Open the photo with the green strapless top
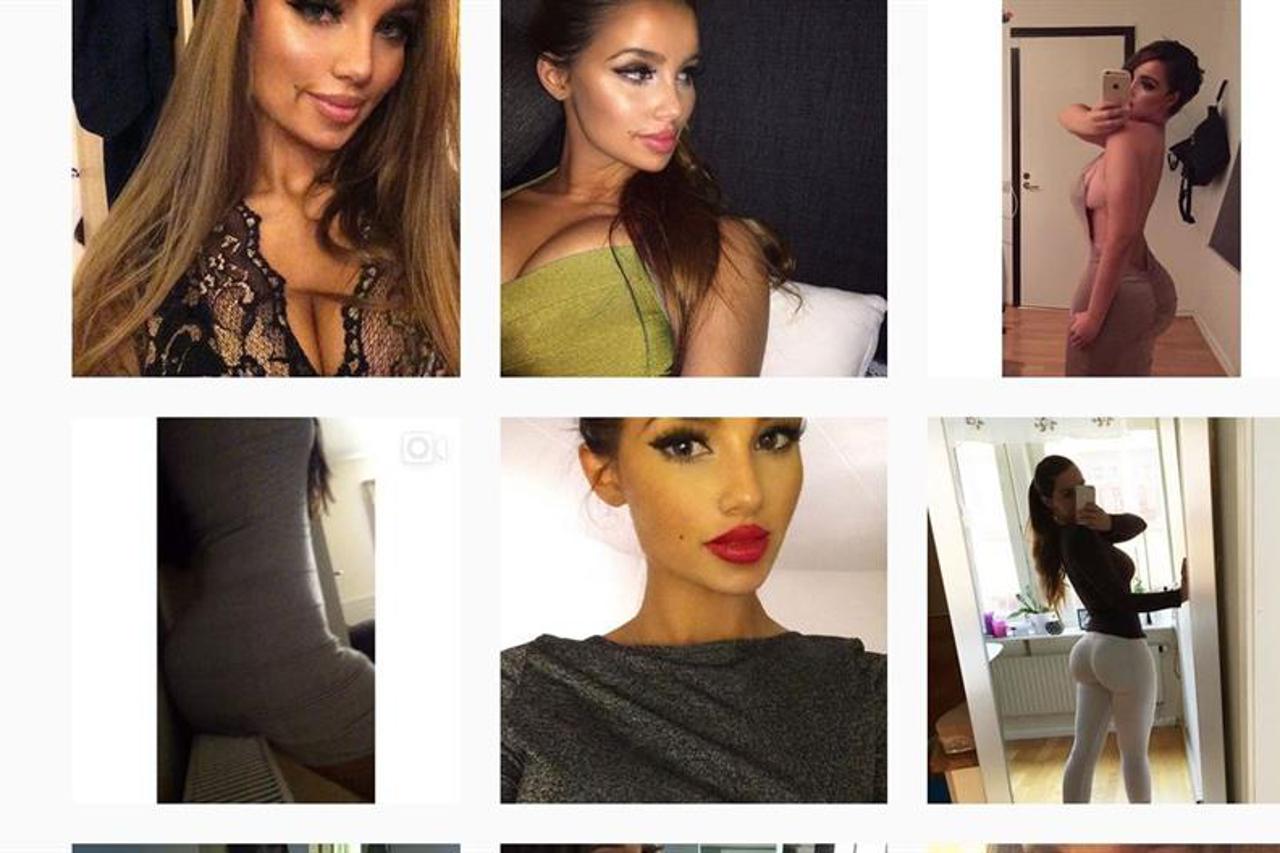This screenshot has width=1280, height=853. pos(693,188)
